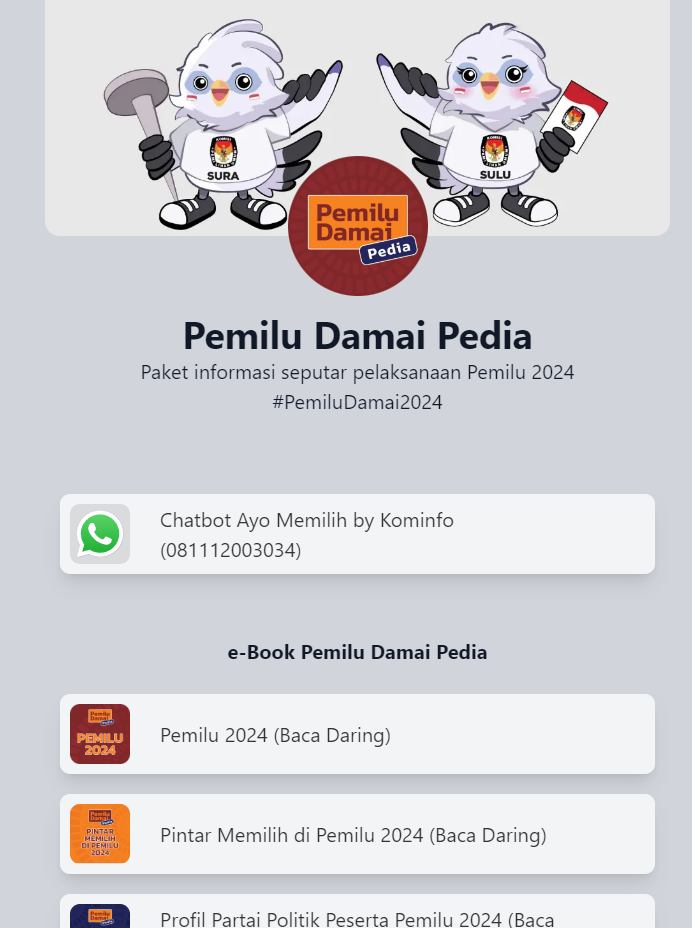Screen dimensions: 692x928
Task: Open Pemilu 2024 (Baca Daring) e-book
Action: (x=357, y=734)
